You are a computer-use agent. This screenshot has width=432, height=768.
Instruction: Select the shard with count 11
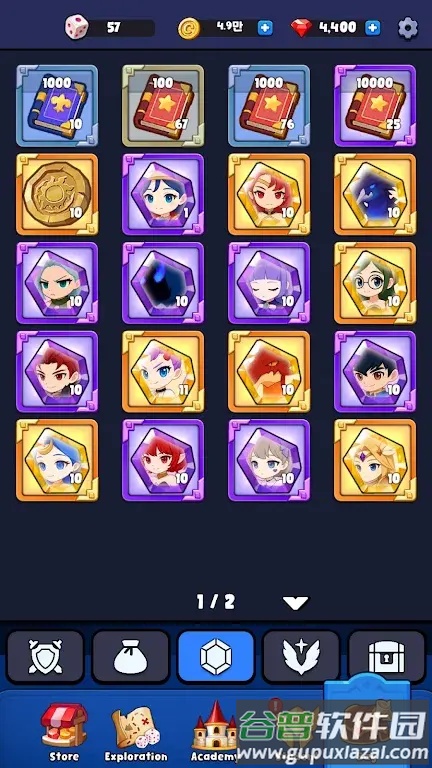coord(163,371)
